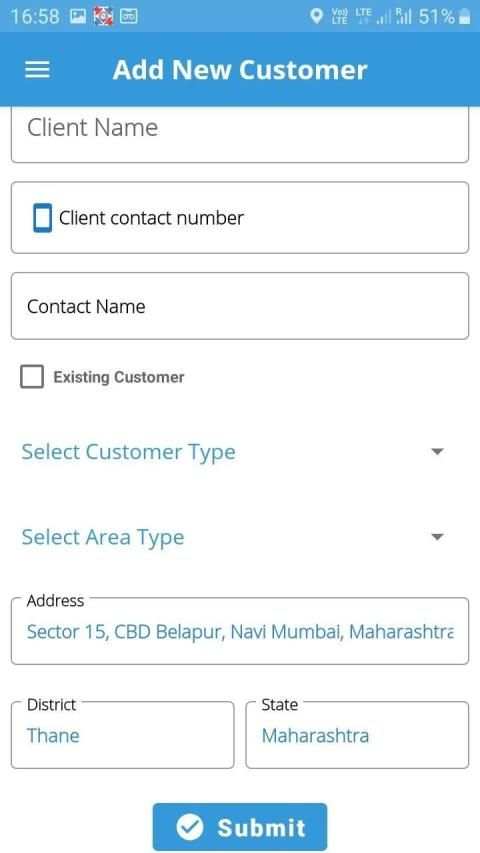Focus the Client contact number field
480x853 pixels.
click(239, 218)
